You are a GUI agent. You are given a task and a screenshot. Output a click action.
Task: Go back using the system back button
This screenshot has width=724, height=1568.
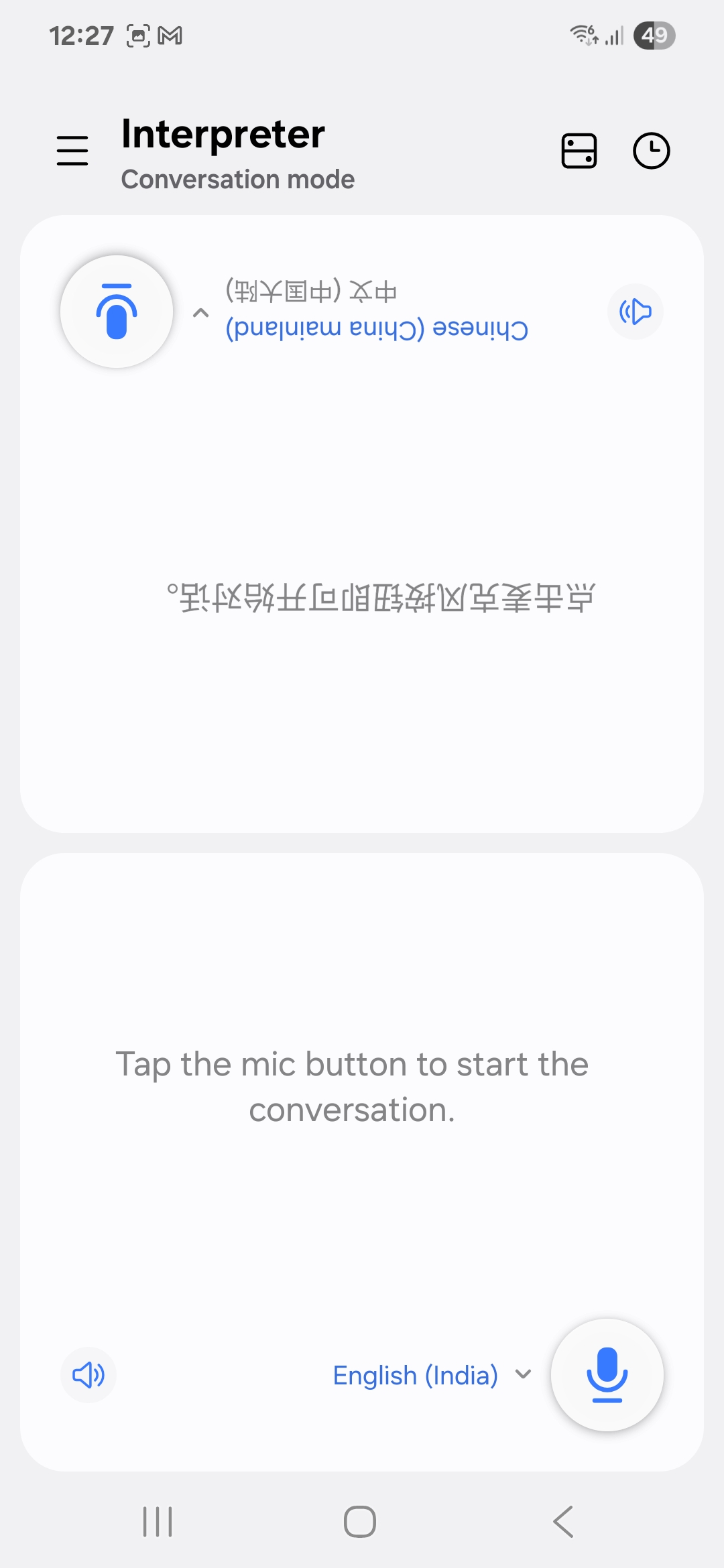click(563, 1521)
